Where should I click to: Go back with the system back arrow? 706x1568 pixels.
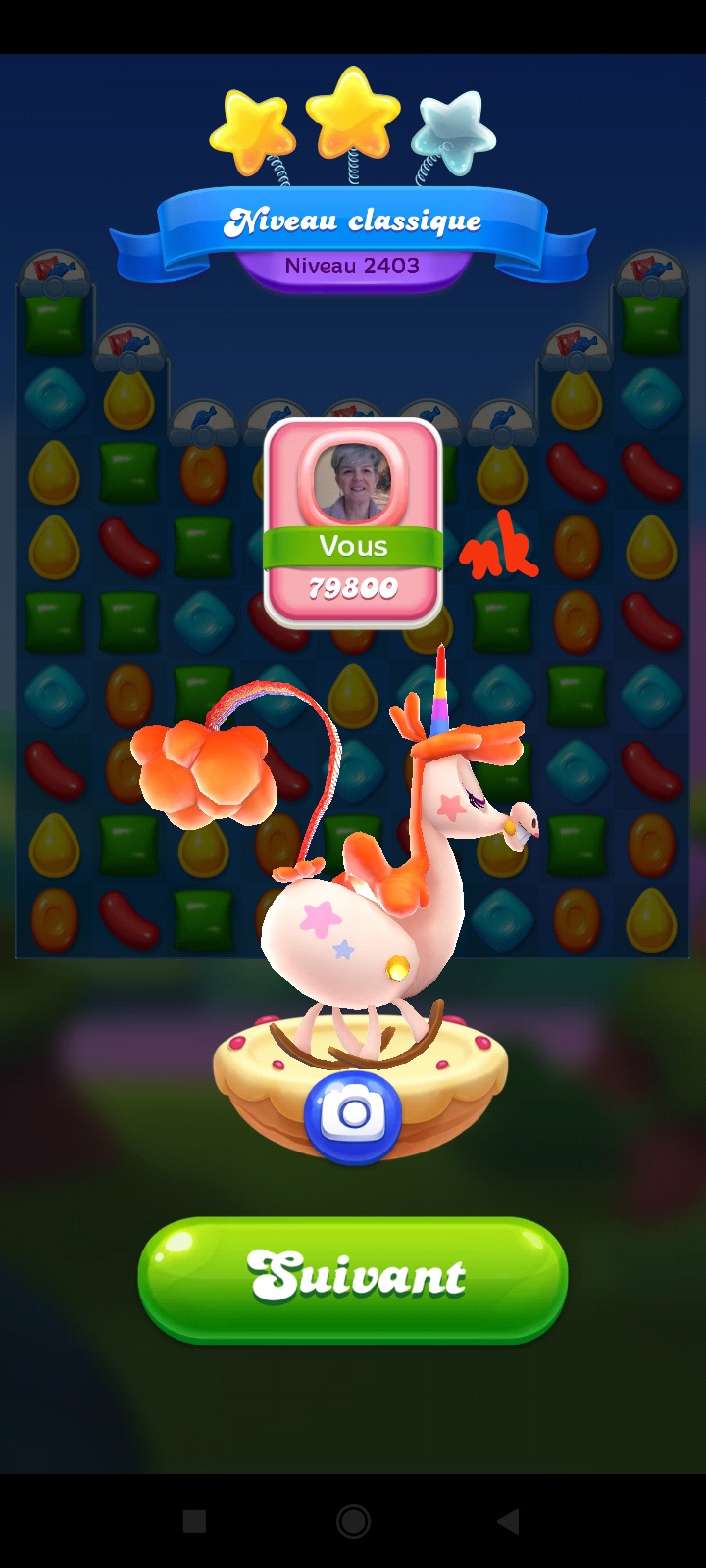tap(508, 1521)
